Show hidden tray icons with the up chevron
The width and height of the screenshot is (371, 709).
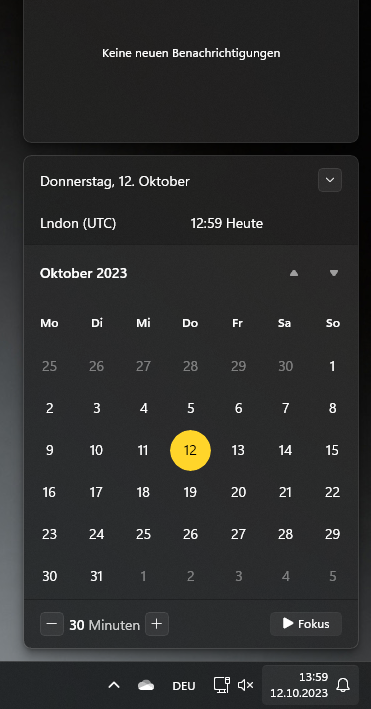click(114, 685)
